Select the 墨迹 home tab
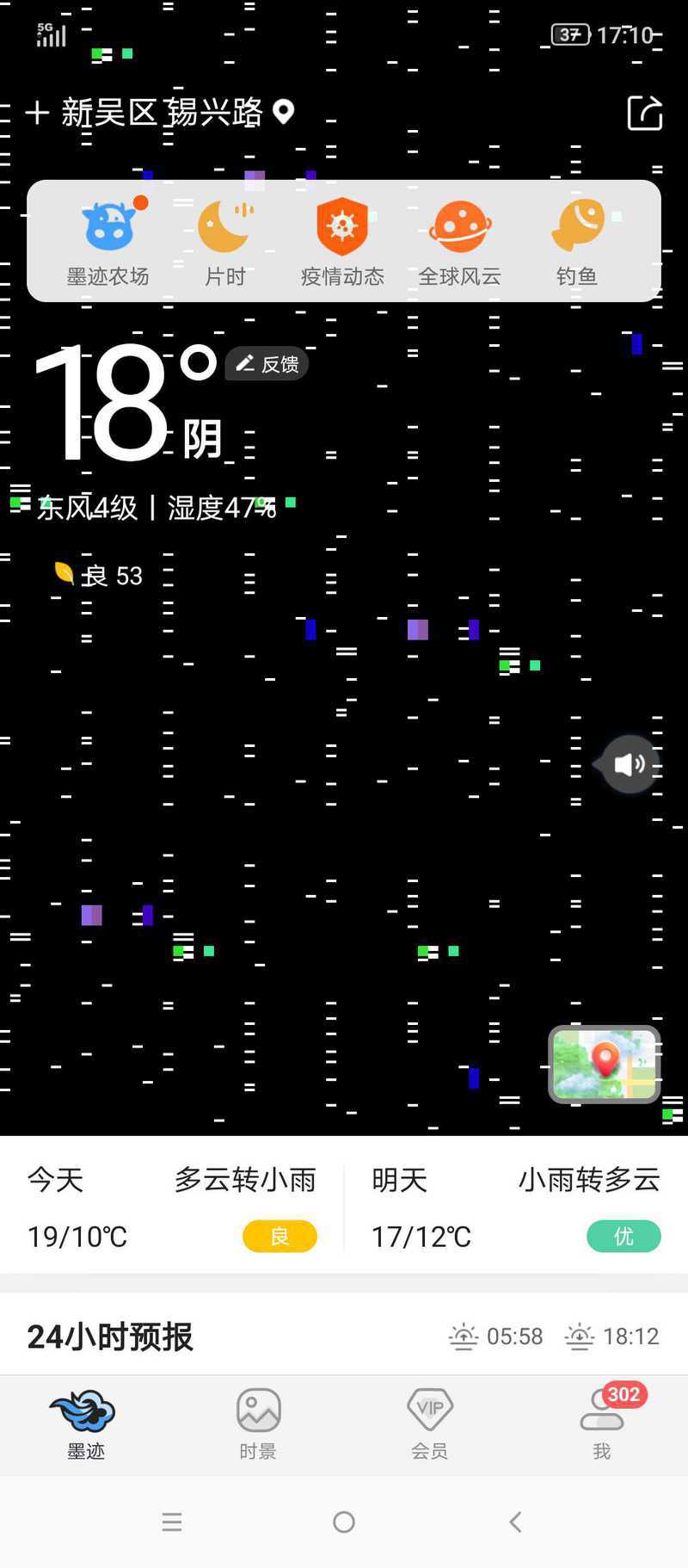688x1568 pixels. 86,1424
